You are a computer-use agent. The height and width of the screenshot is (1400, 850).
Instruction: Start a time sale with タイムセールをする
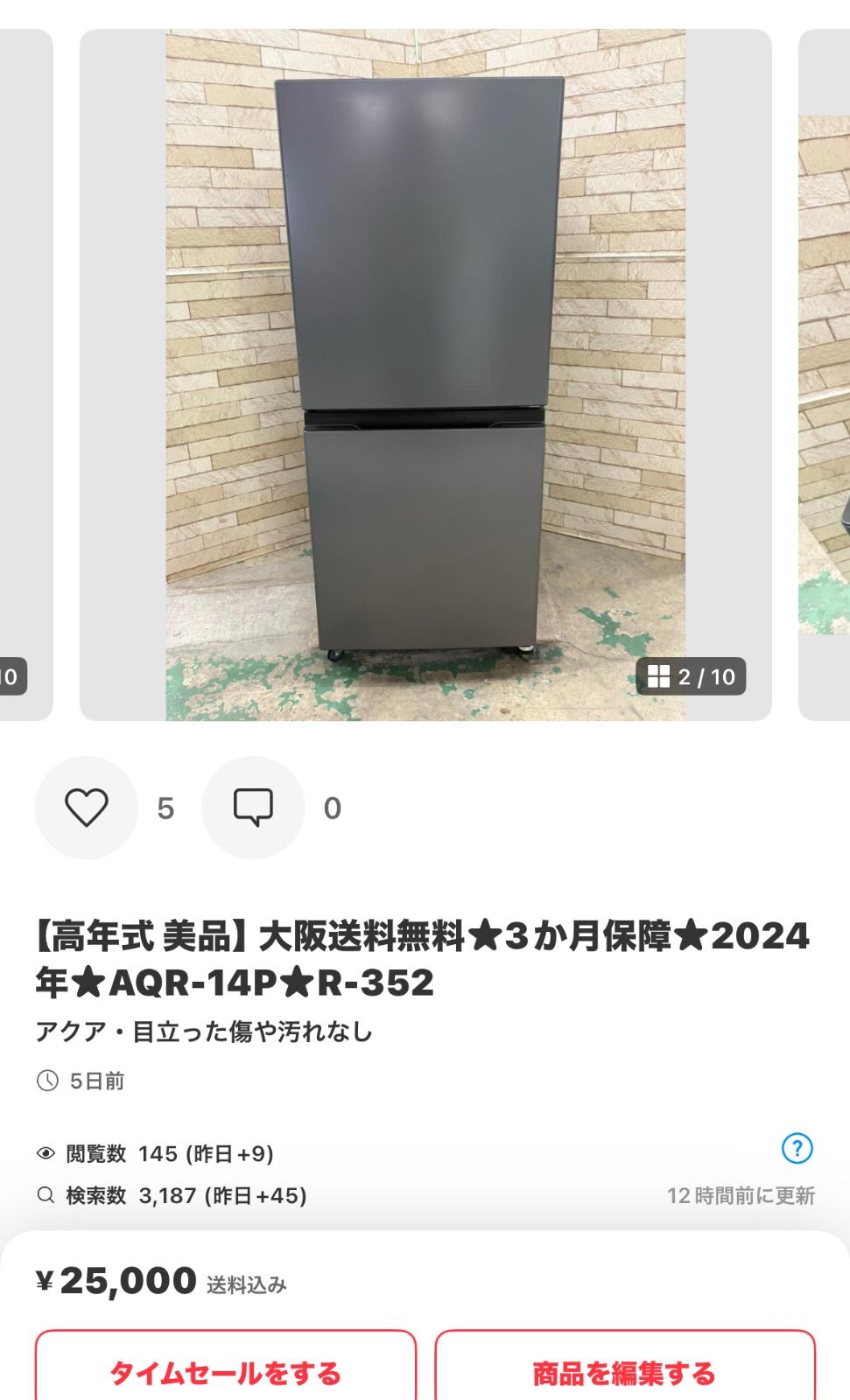point(225,1368)
